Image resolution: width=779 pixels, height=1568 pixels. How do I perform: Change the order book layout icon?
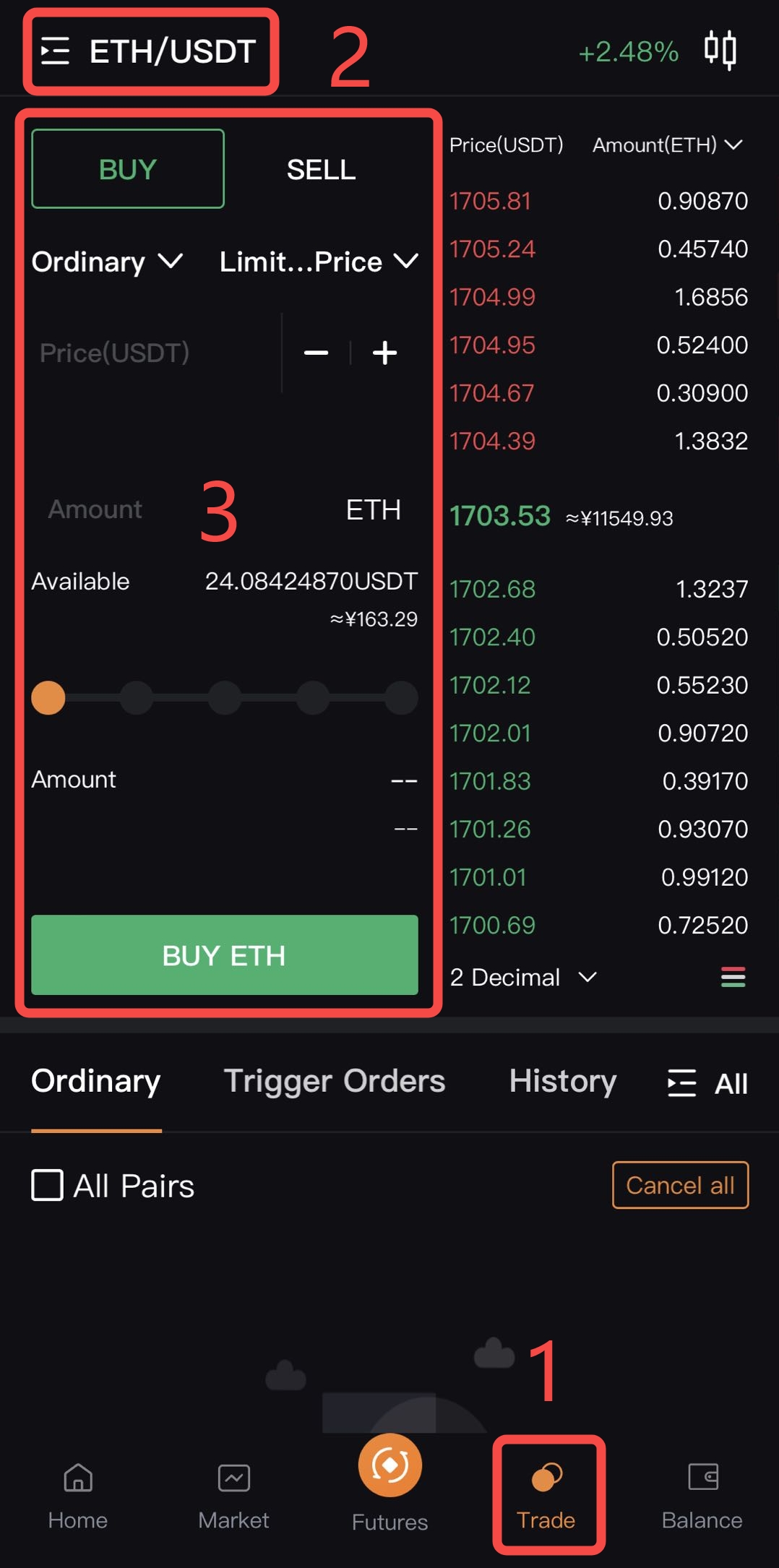[x=733, y=978]
